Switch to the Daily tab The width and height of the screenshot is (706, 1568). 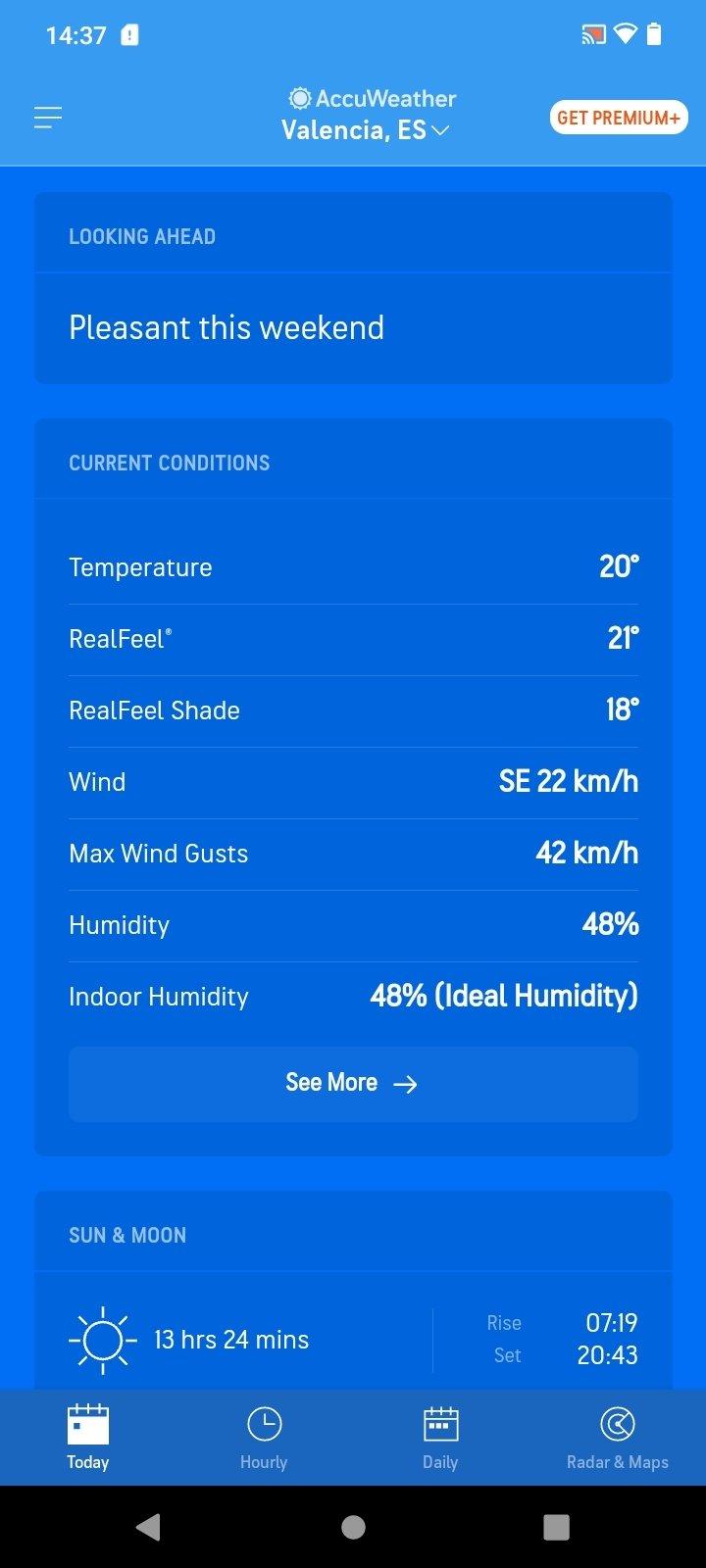[440, 1436]
